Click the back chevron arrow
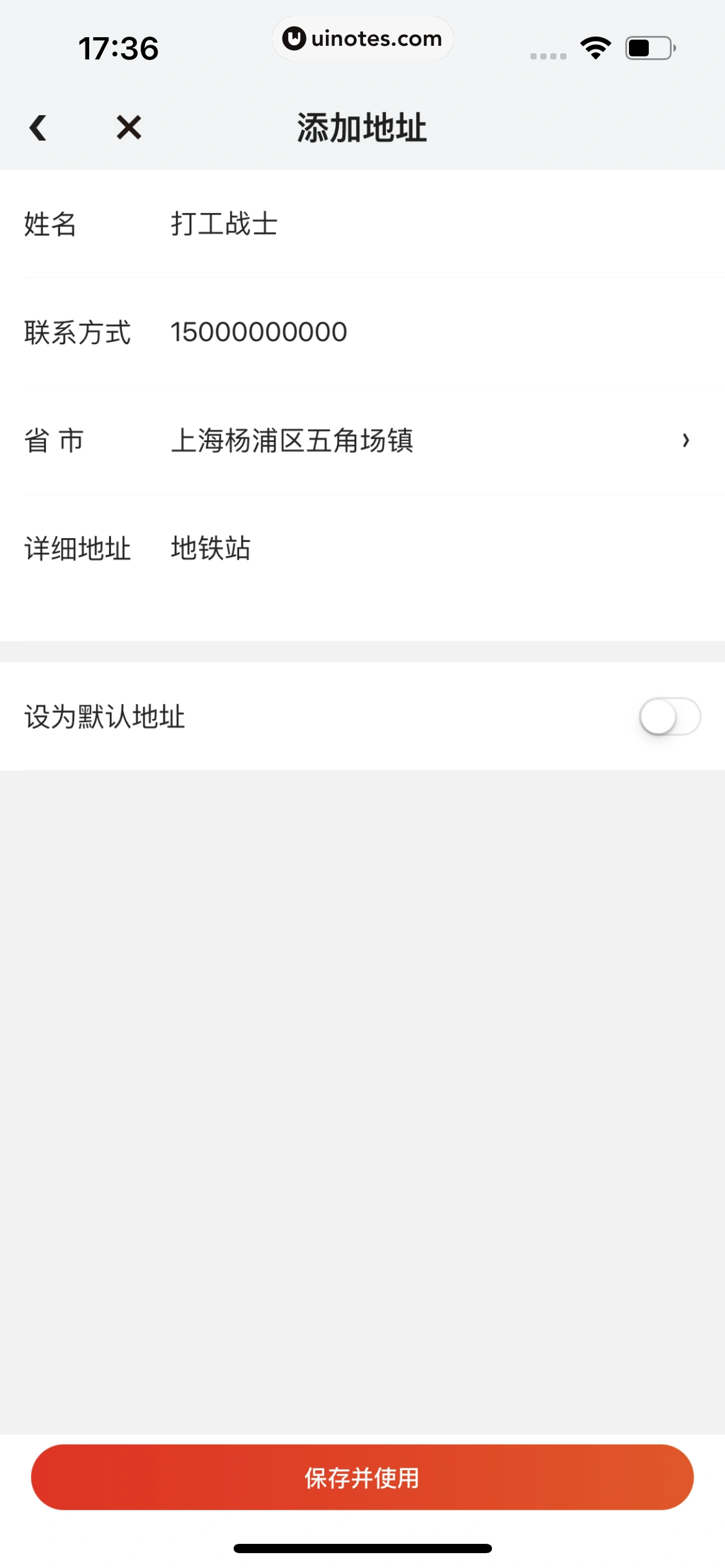This screenshot has width=725, height=1568. [38, 128]
